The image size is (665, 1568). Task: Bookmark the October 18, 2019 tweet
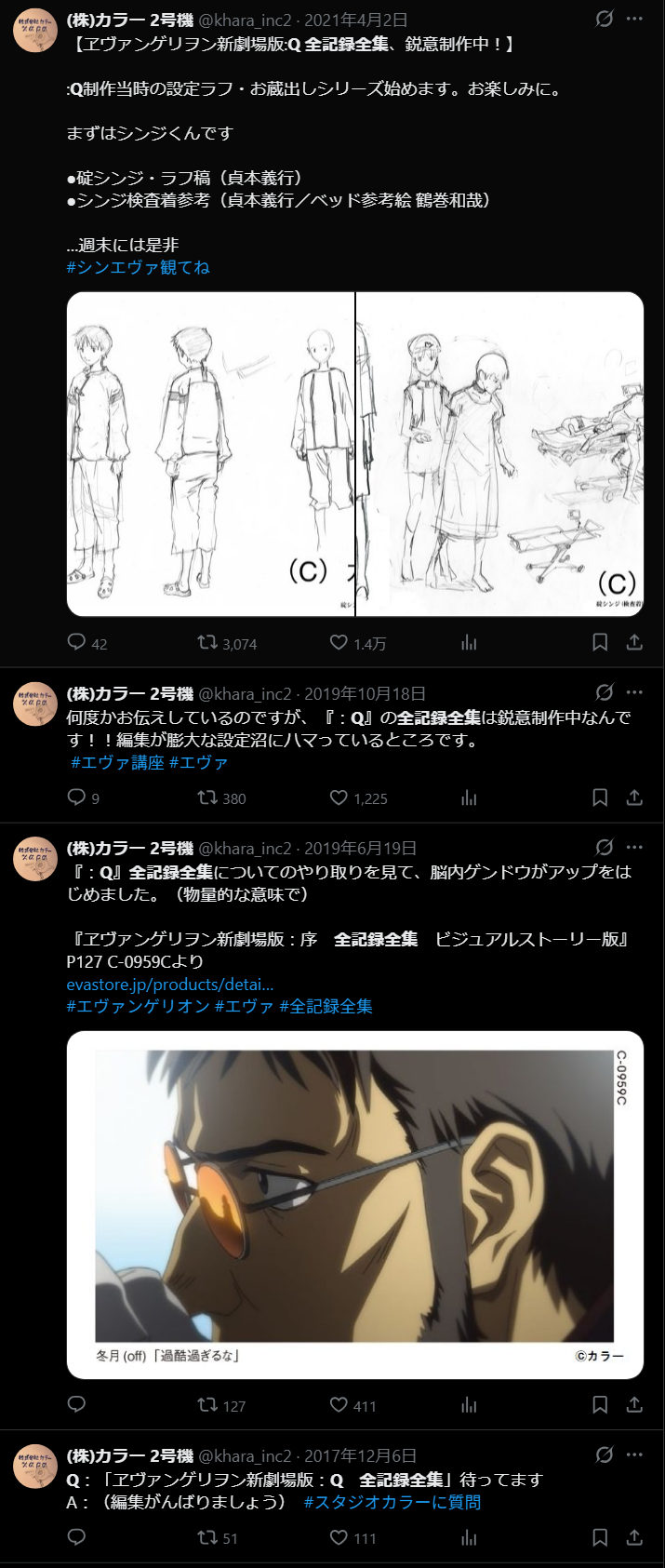click(600, 797)
